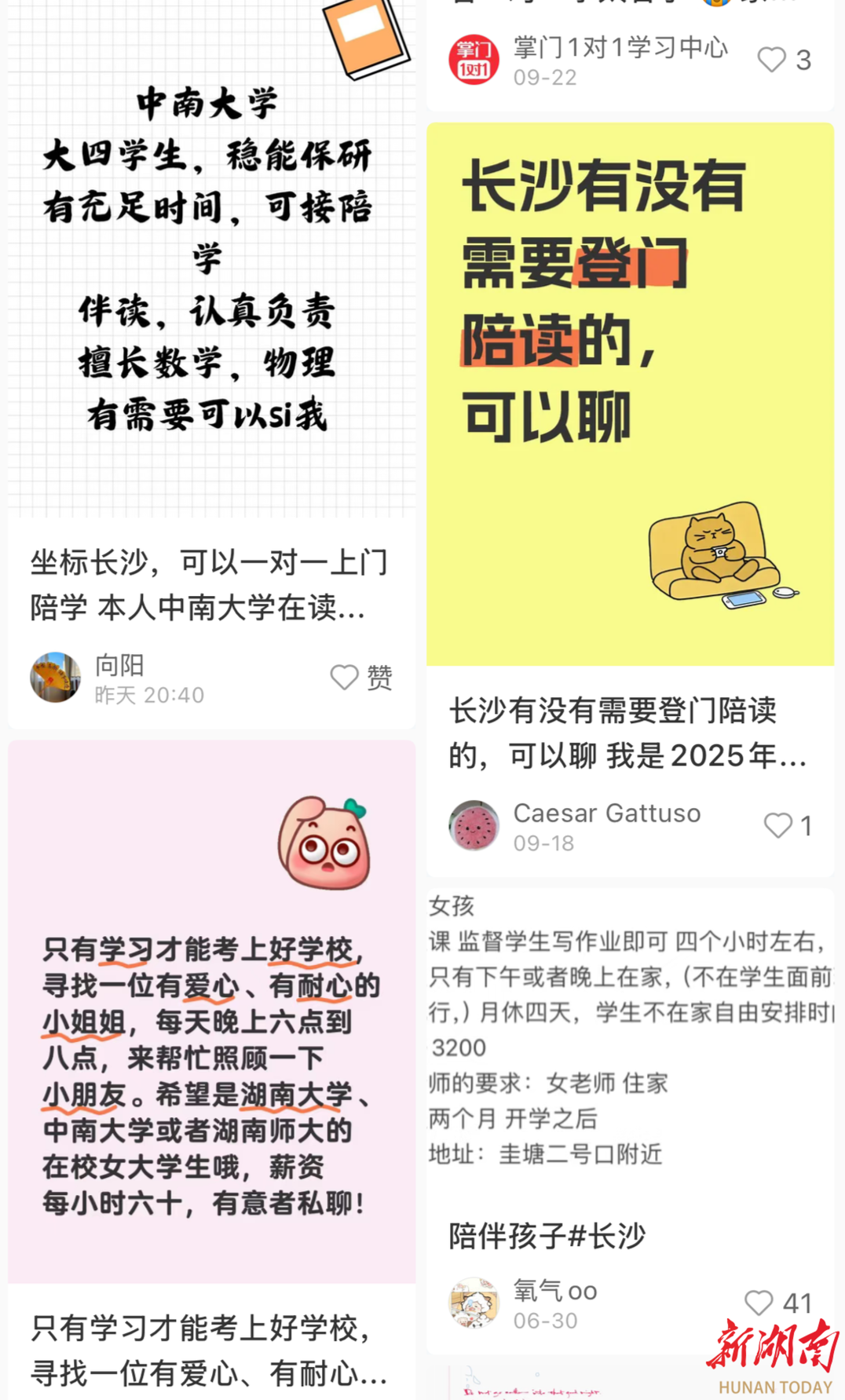This screenshot has width=845, height=1400.
Task: Open 掌门1对1学习中心's profile
Action: click(x=474, y=60)
